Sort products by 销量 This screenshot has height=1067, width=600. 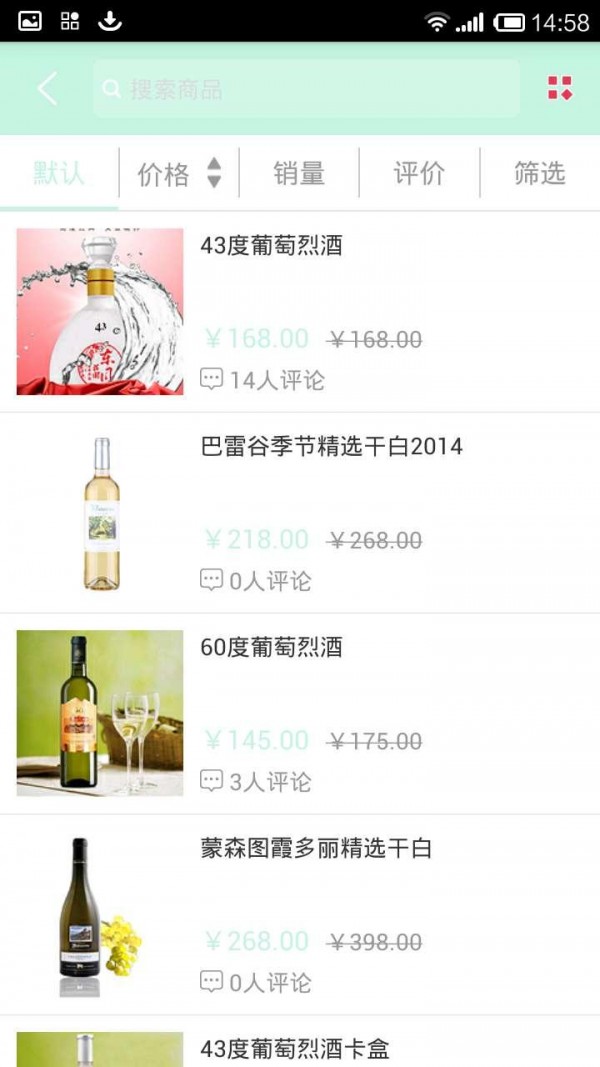point(299,174)
